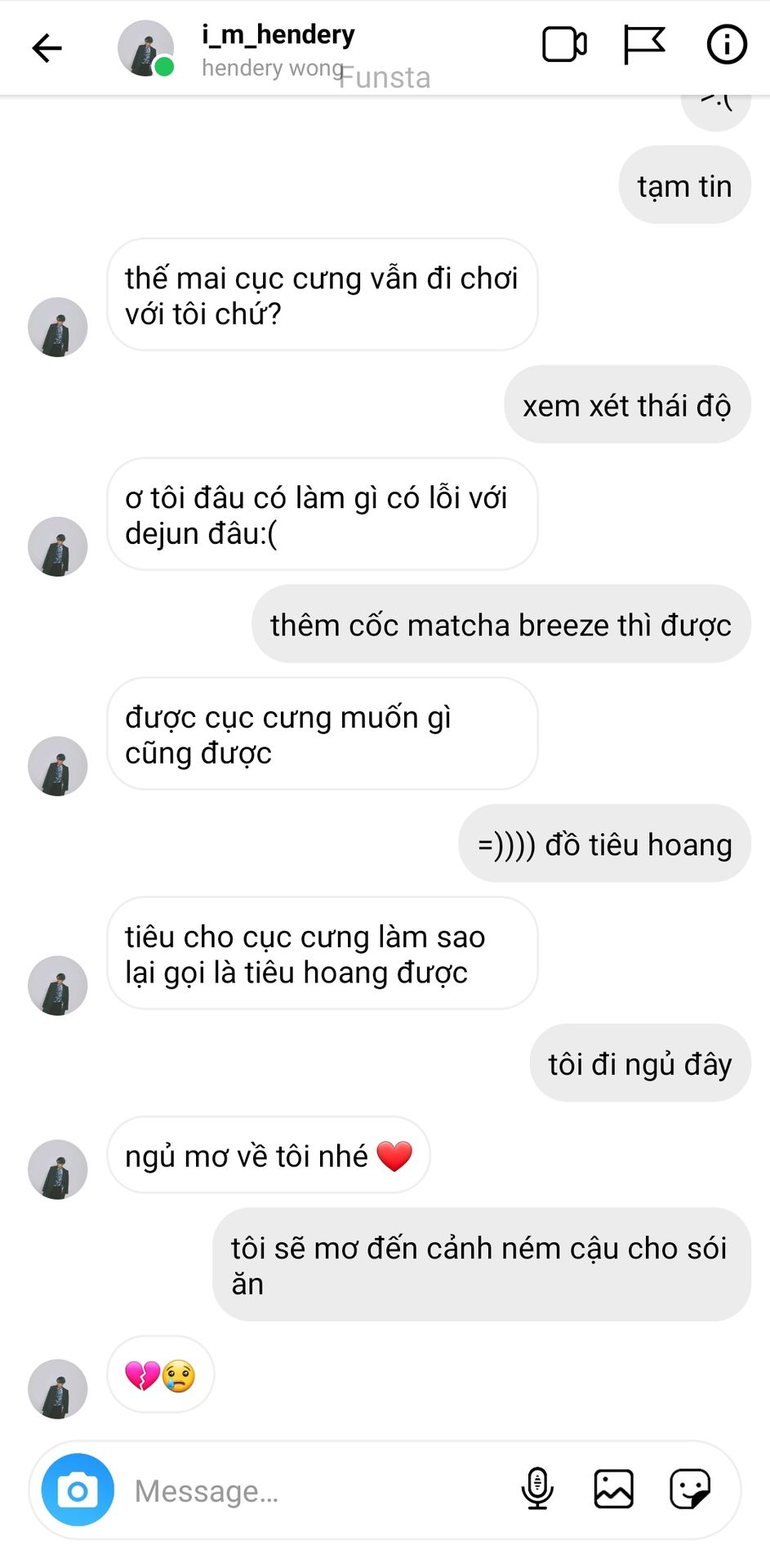
Task: Open the camera to send a photo
Action: point(78,1490)
